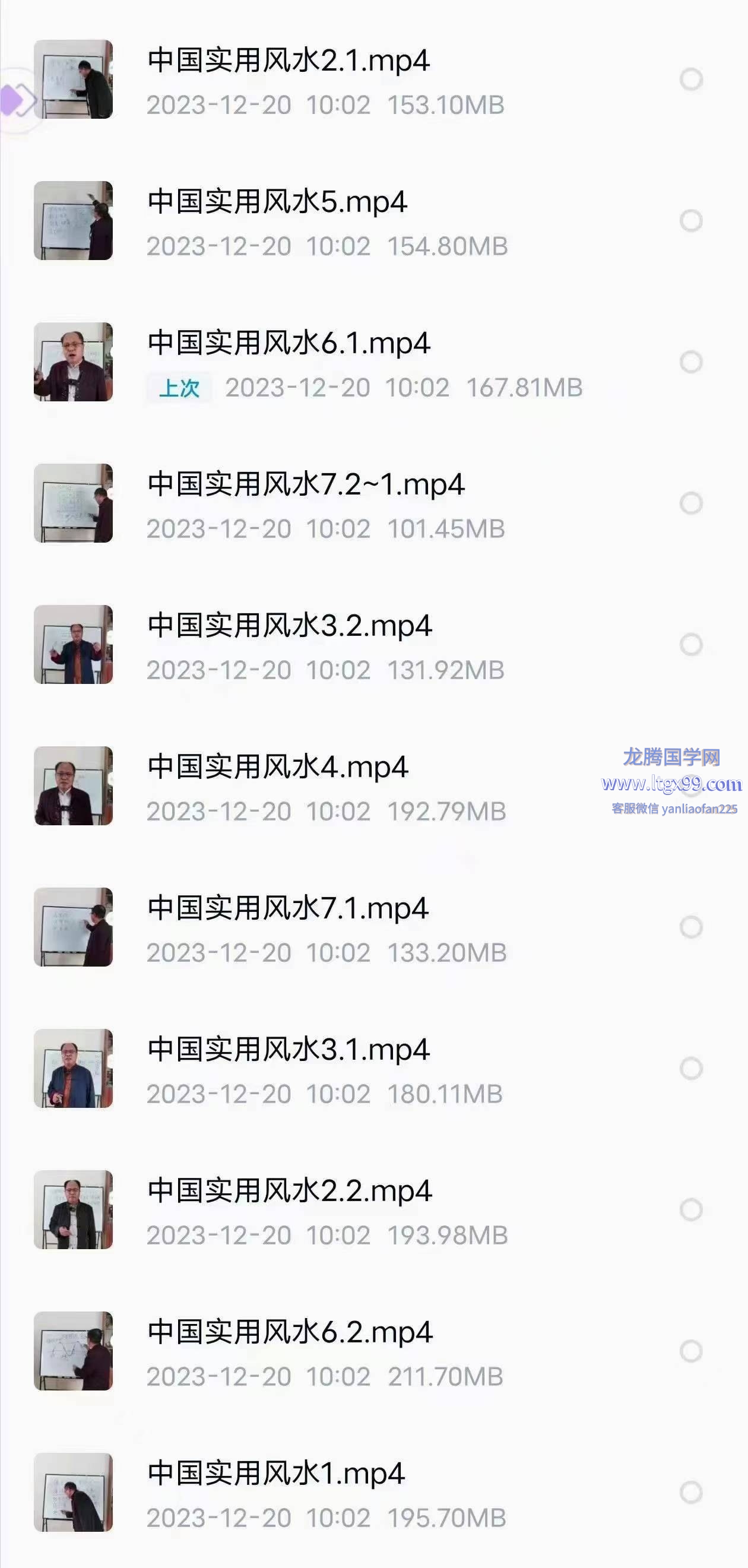
Task: Select the circle for 中国实用风水1.mp4
Action: (x=691, y=1492)
